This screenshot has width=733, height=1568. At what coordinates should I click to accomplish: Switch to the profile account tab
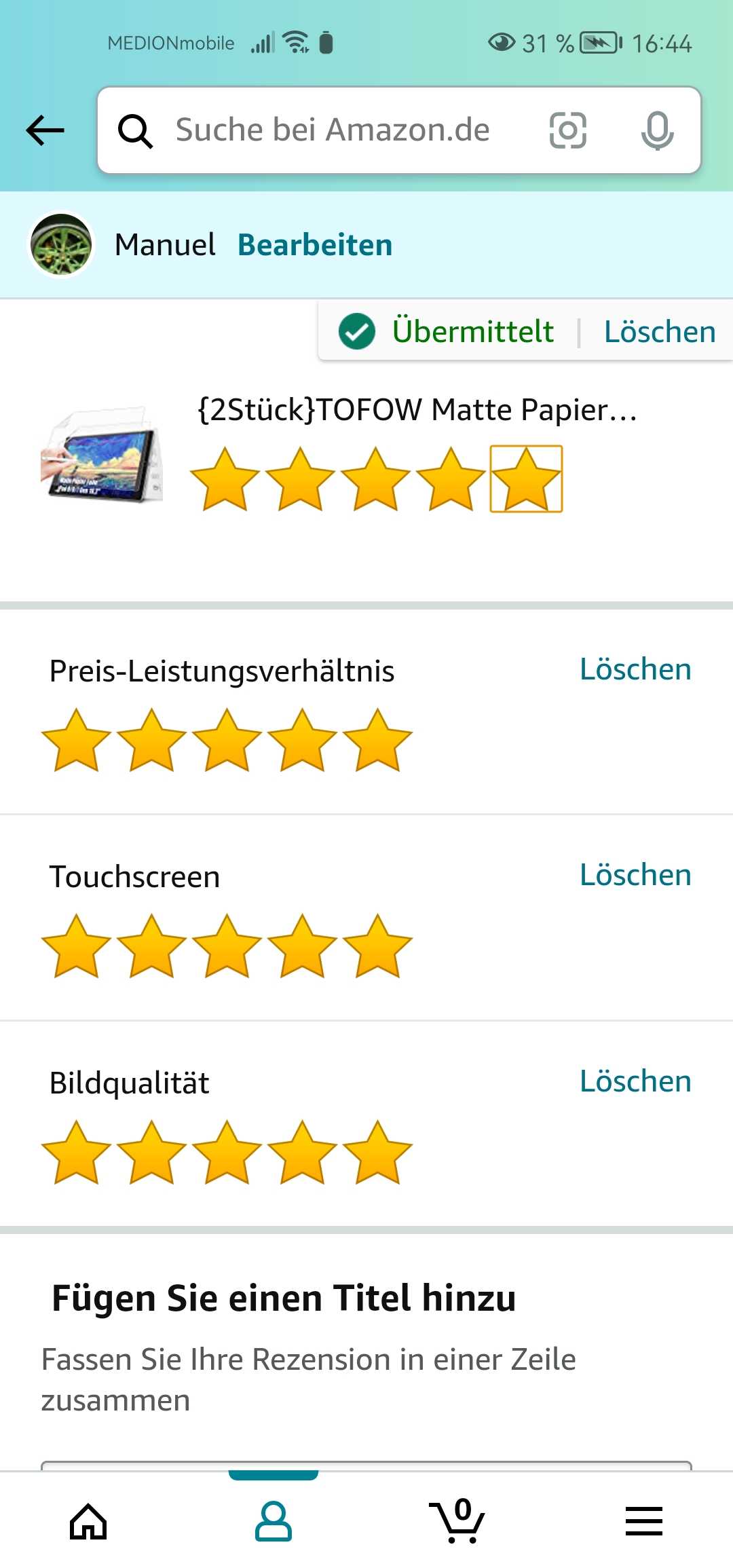(x=274, y=1520)
